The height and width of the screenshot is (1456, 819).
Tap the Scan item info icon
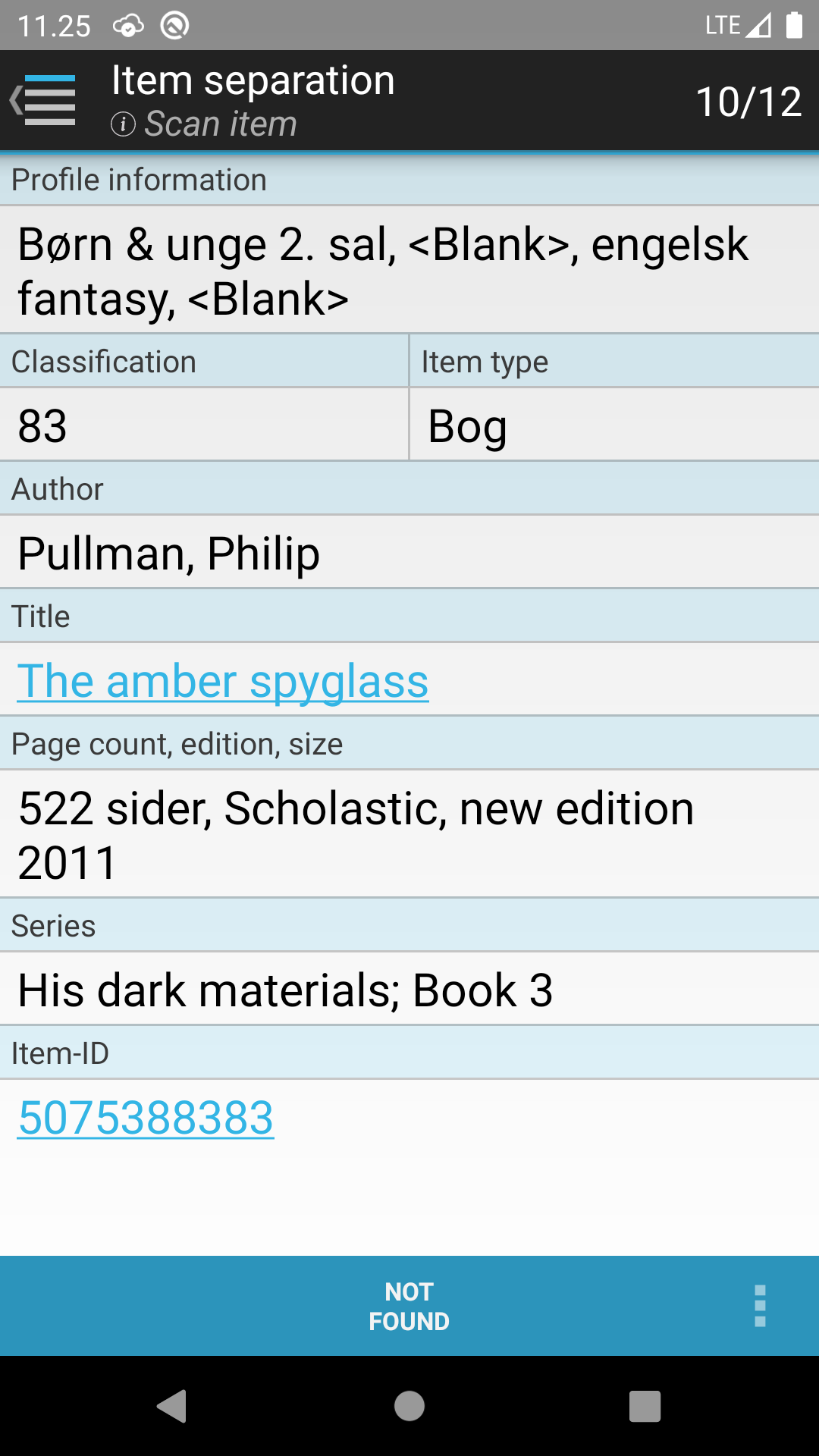(124, 124)
